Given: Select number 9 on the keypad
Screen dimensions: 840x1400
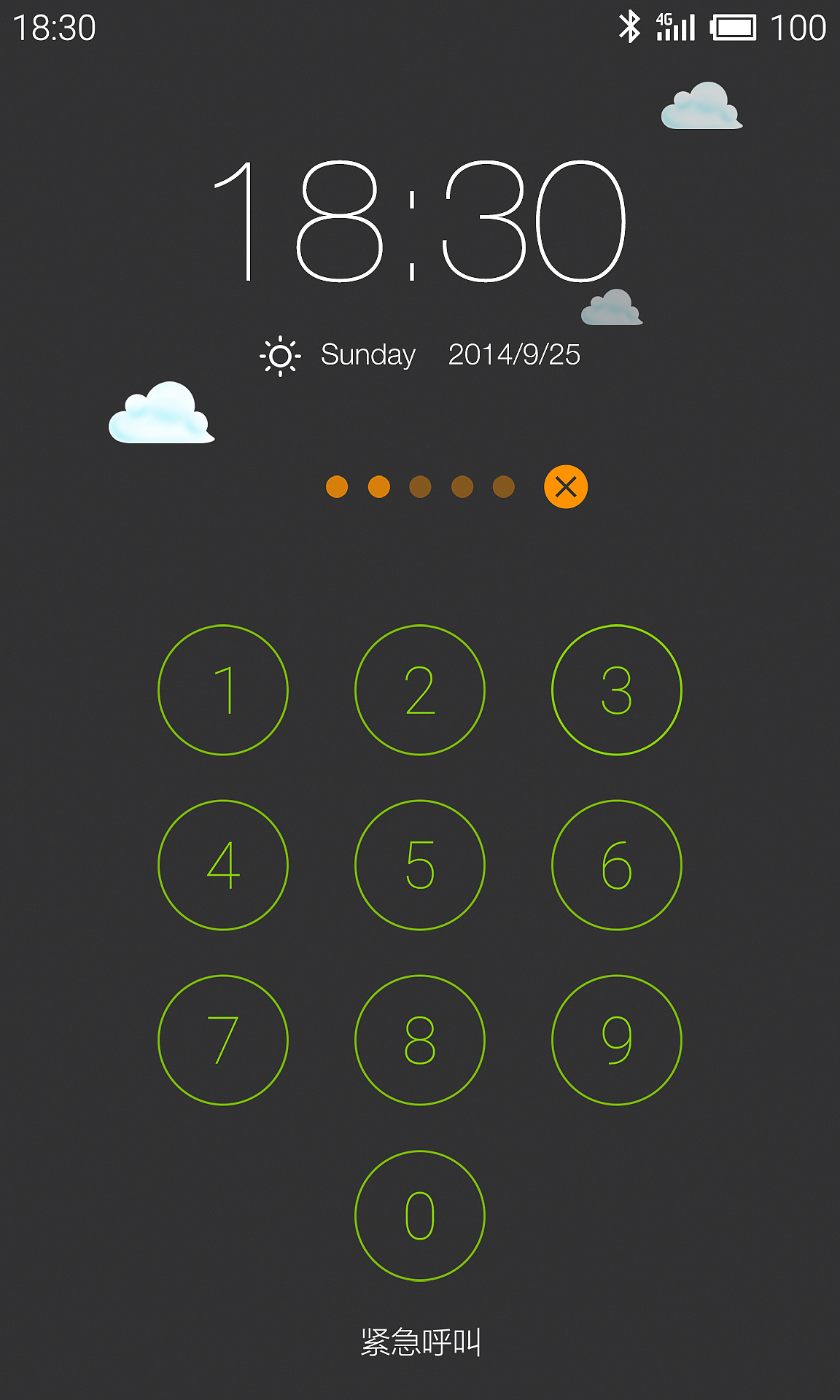Looking at the screenshot, I should point(617,1040).
